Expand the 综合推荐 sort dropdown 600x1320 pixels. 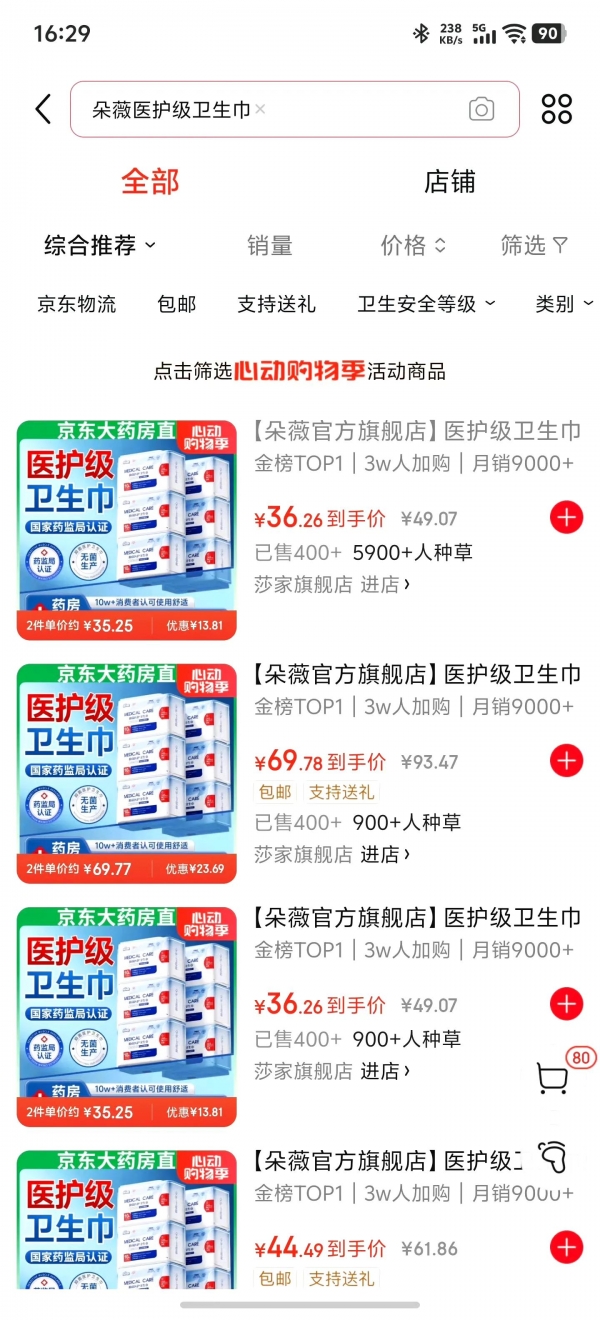click(x=100, y=245)
